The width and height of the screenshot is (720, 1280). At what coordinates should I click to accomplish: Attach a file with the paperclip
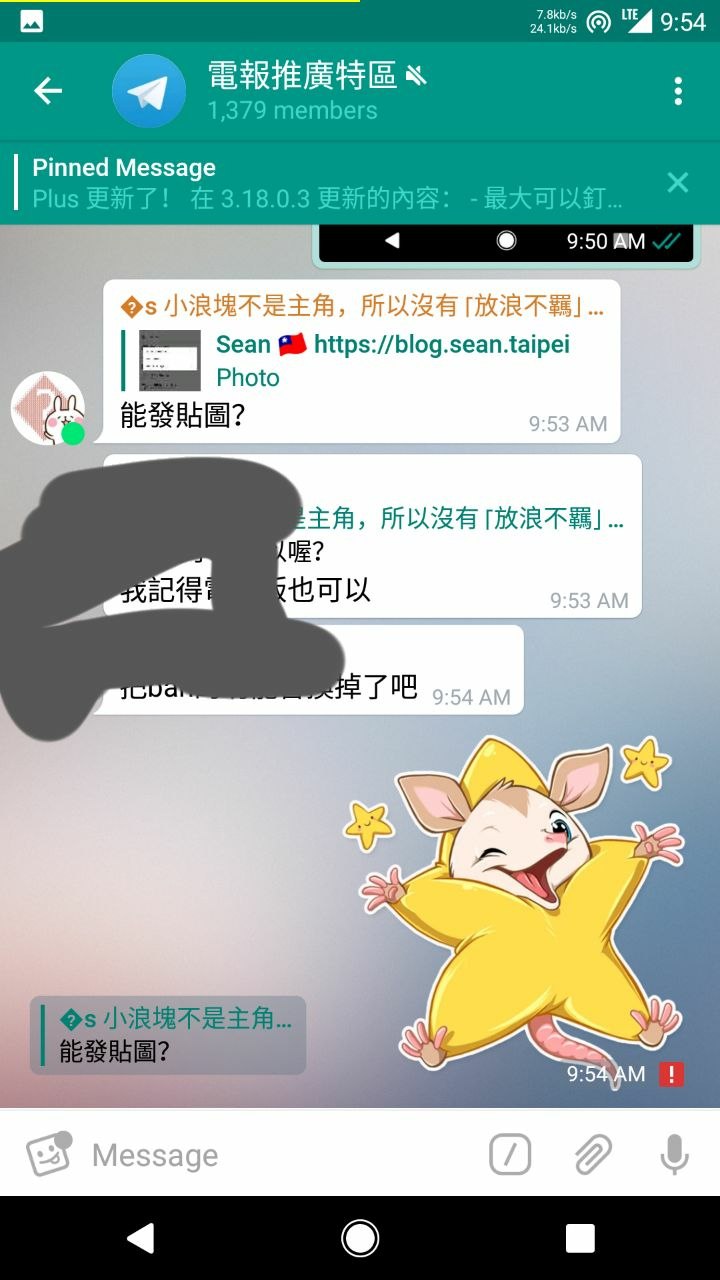click(x=593, y=1155)
